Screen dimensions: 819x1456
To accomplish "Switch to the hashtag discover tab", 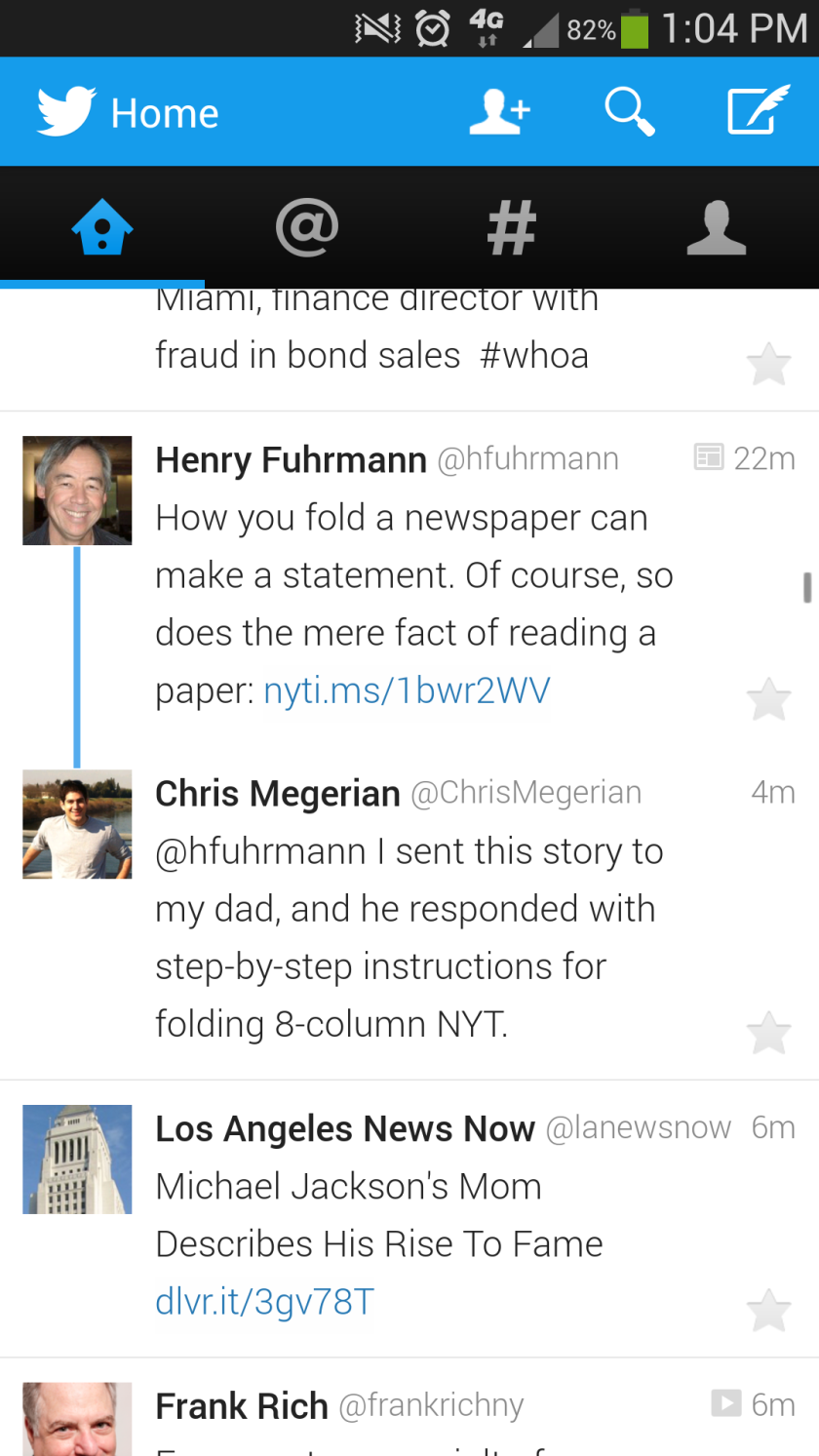I will click(512, 228).
